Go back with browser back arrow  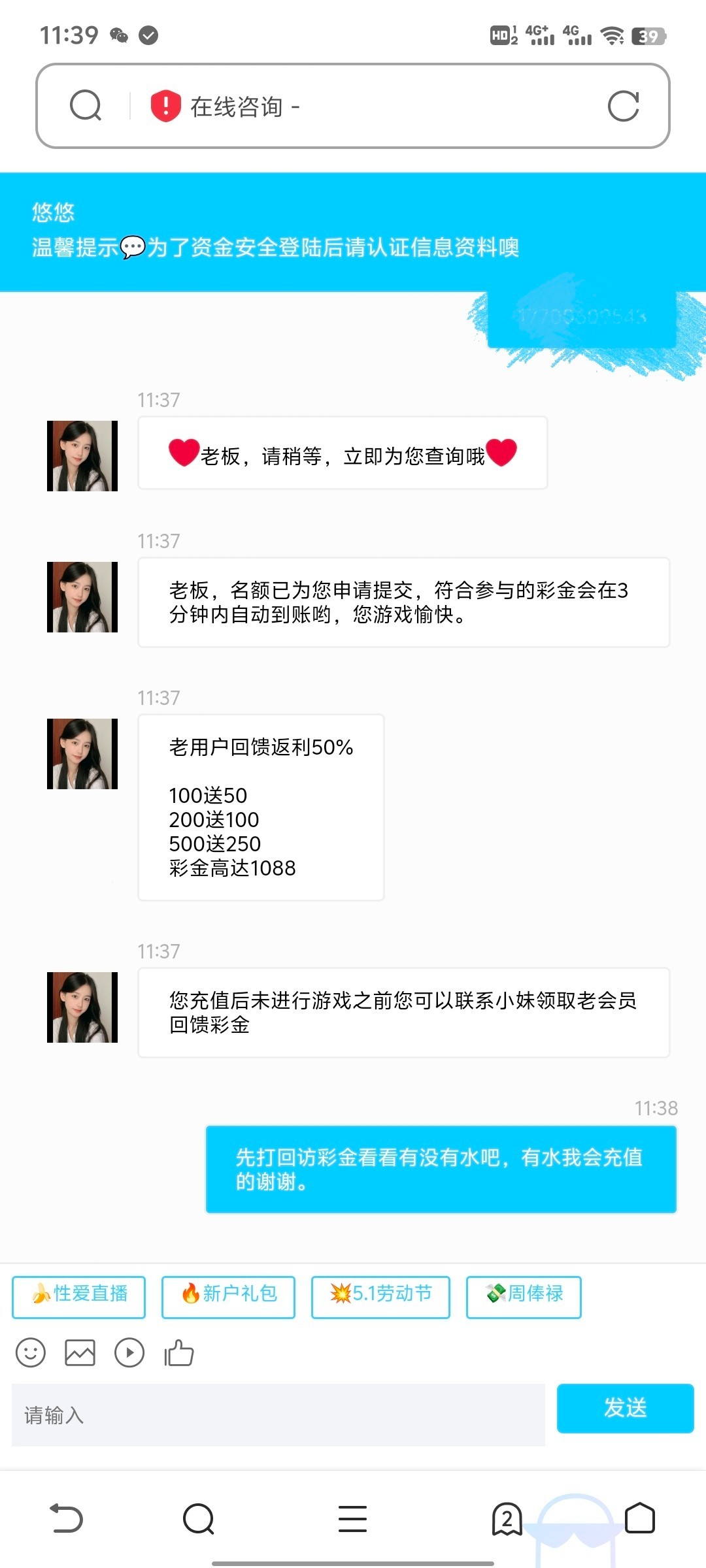[67, 1518]
